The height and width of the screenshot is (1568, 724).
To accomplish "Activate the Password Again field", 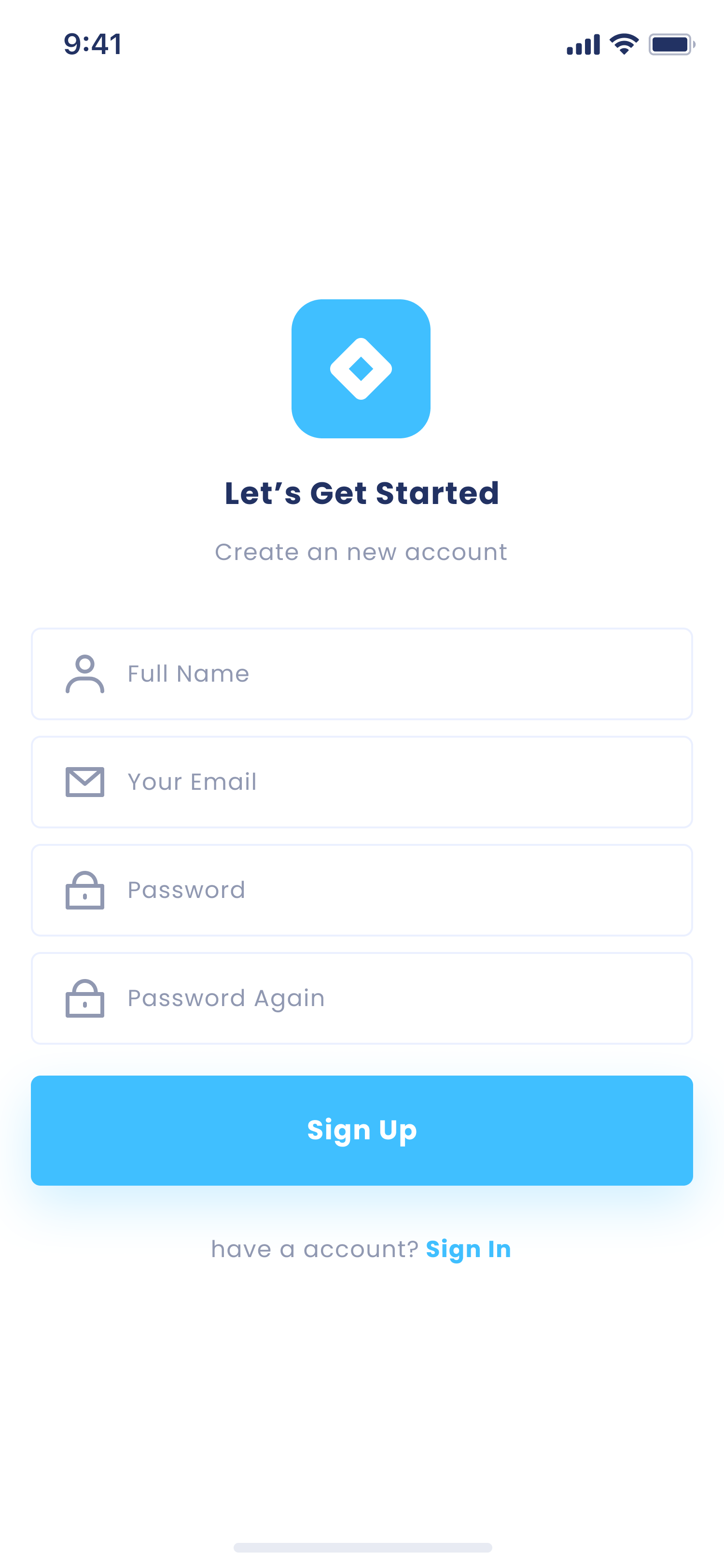I will 362,998.
